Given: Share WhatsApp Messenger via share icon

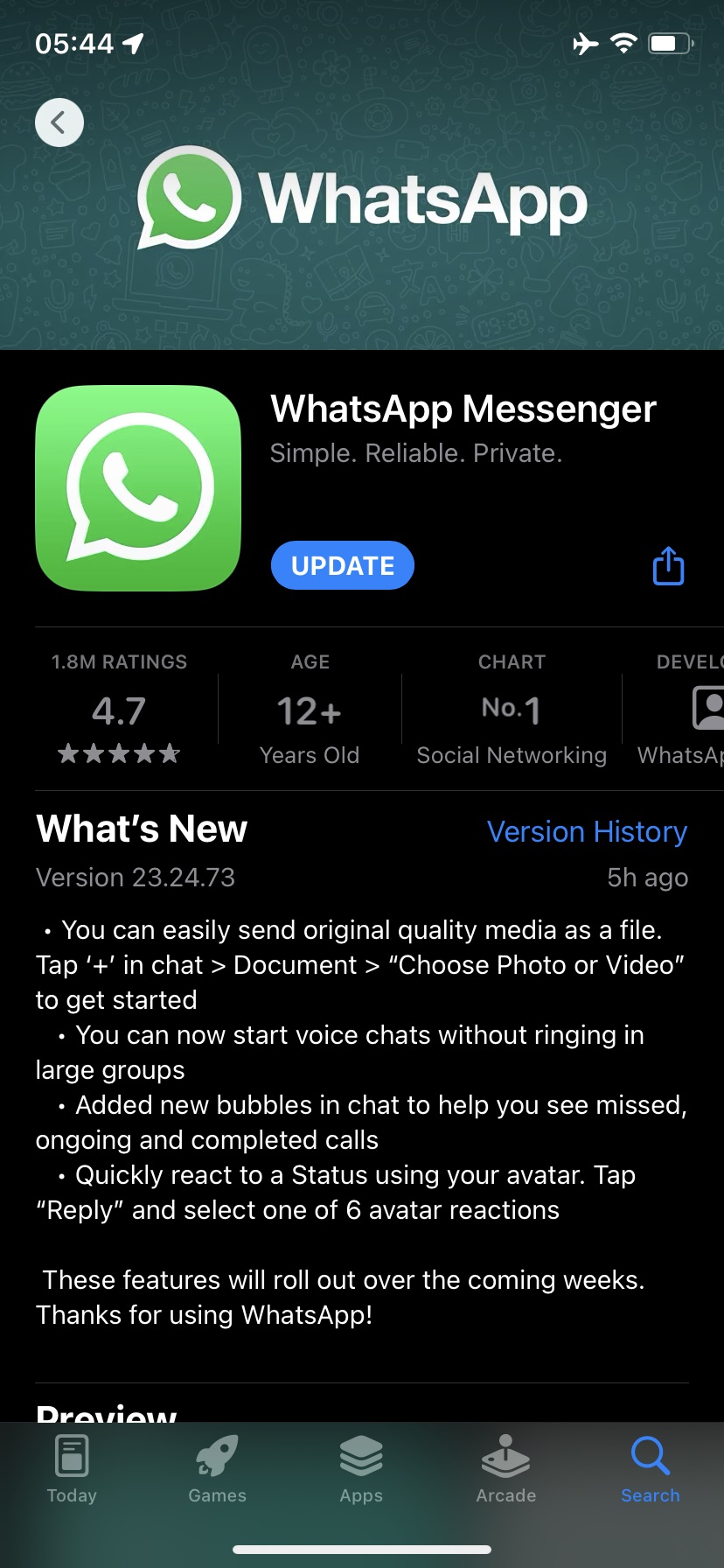Looking at the screenshot, I should click(x=668, y=565).
